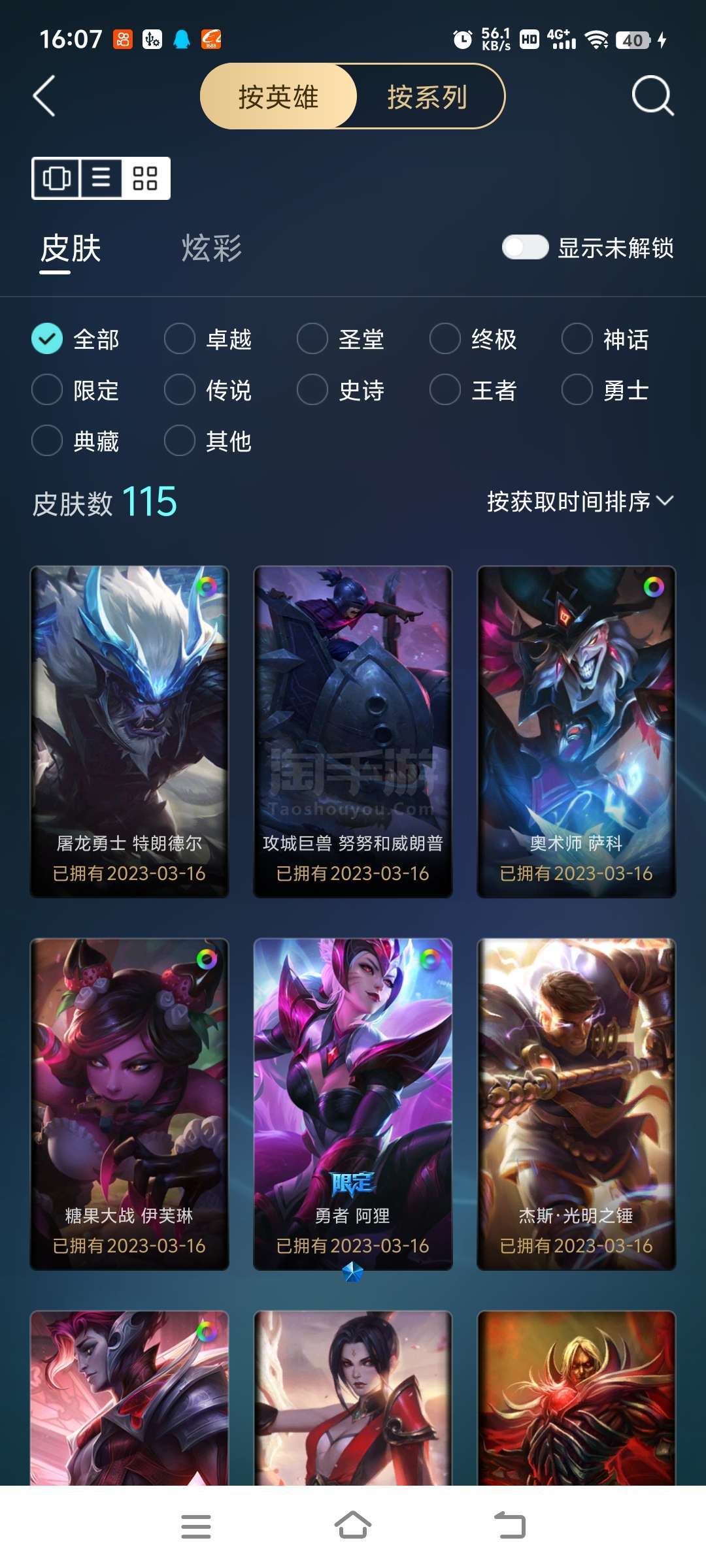Pick the 典藏 filter option
706x1568 pixels.
pyautogui.click(x=76, y=441)
